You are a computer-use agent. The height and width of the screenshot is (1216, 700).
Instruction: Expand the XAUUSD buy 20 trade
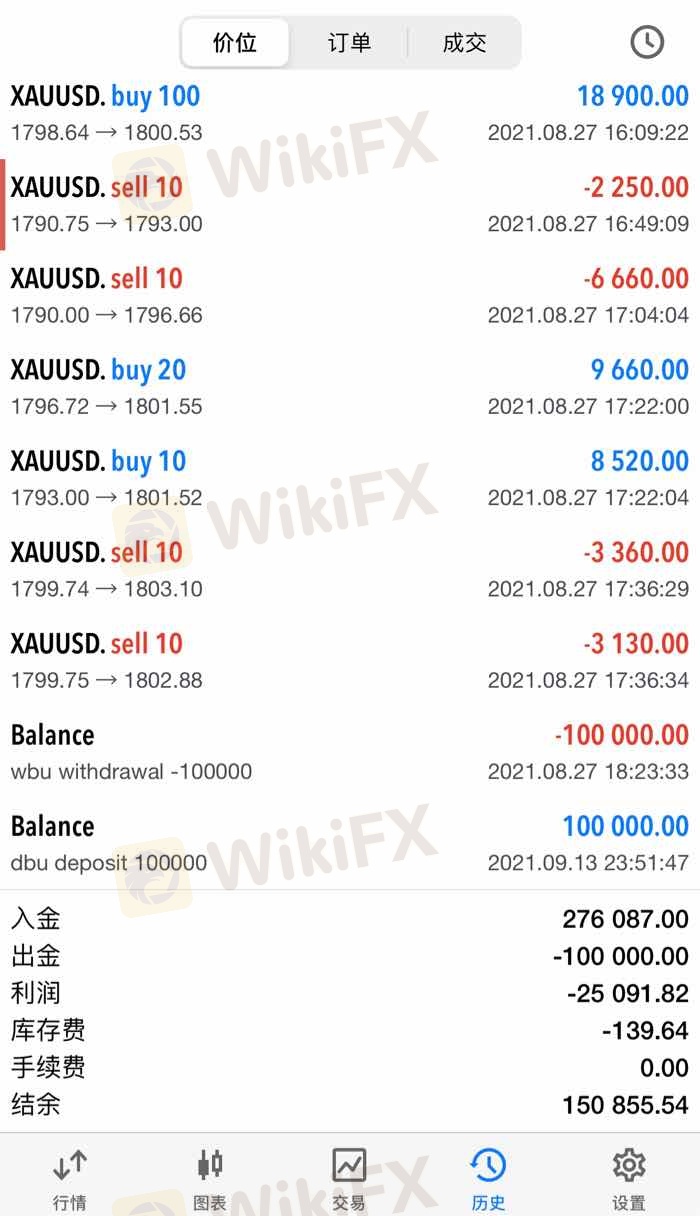coord(350,387)
